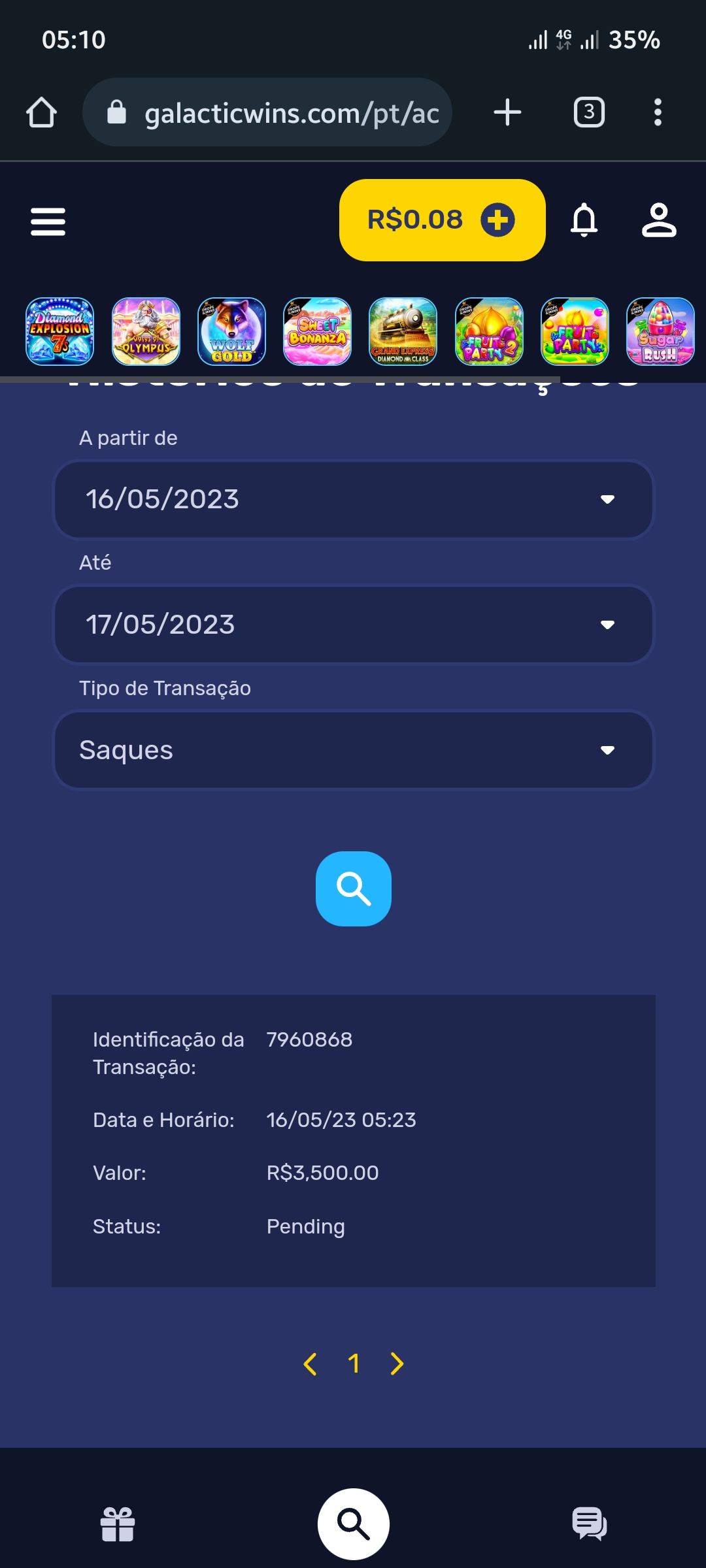Launch Diamond Explosion 7s game
706x1568 pixels.
(x=59, y=332)
